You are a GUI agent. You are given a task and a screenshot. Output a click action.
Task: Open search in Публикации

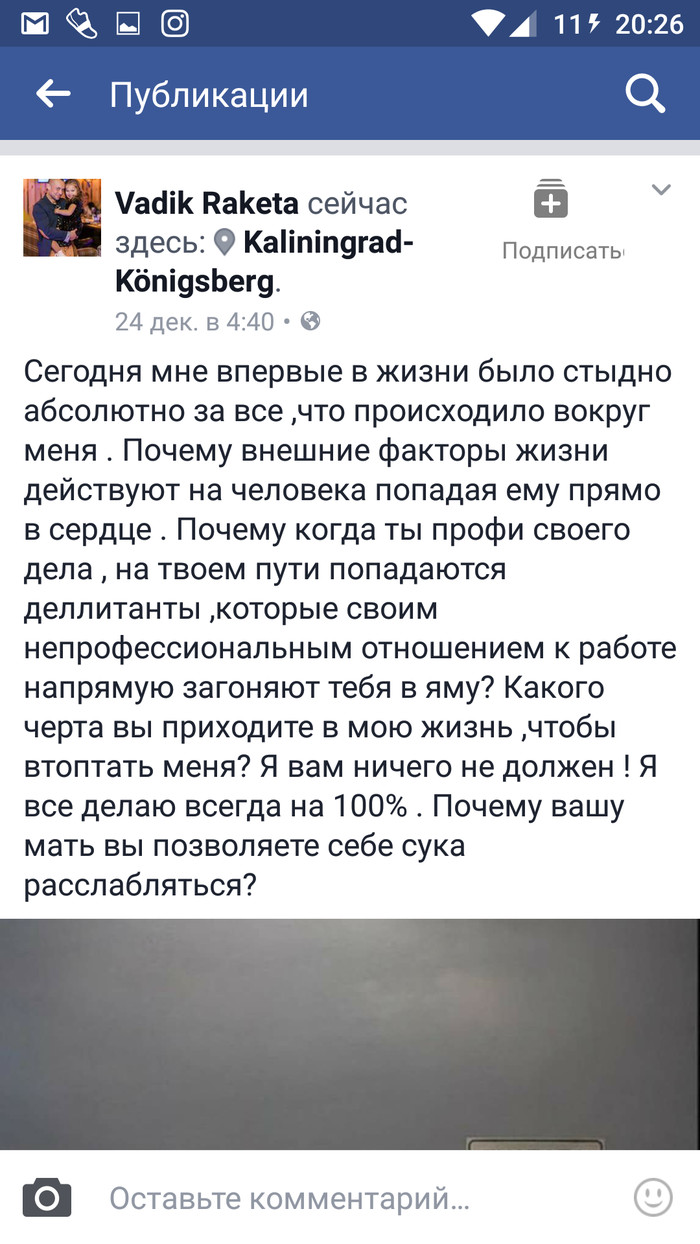tap(645, 95)
